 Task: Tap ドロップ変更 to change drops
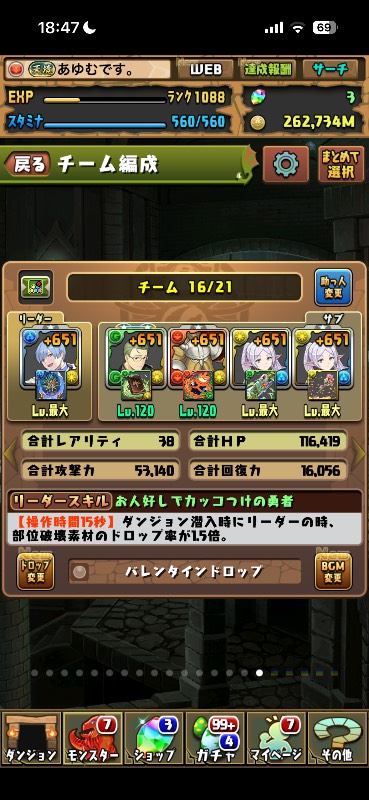point(36,571)
